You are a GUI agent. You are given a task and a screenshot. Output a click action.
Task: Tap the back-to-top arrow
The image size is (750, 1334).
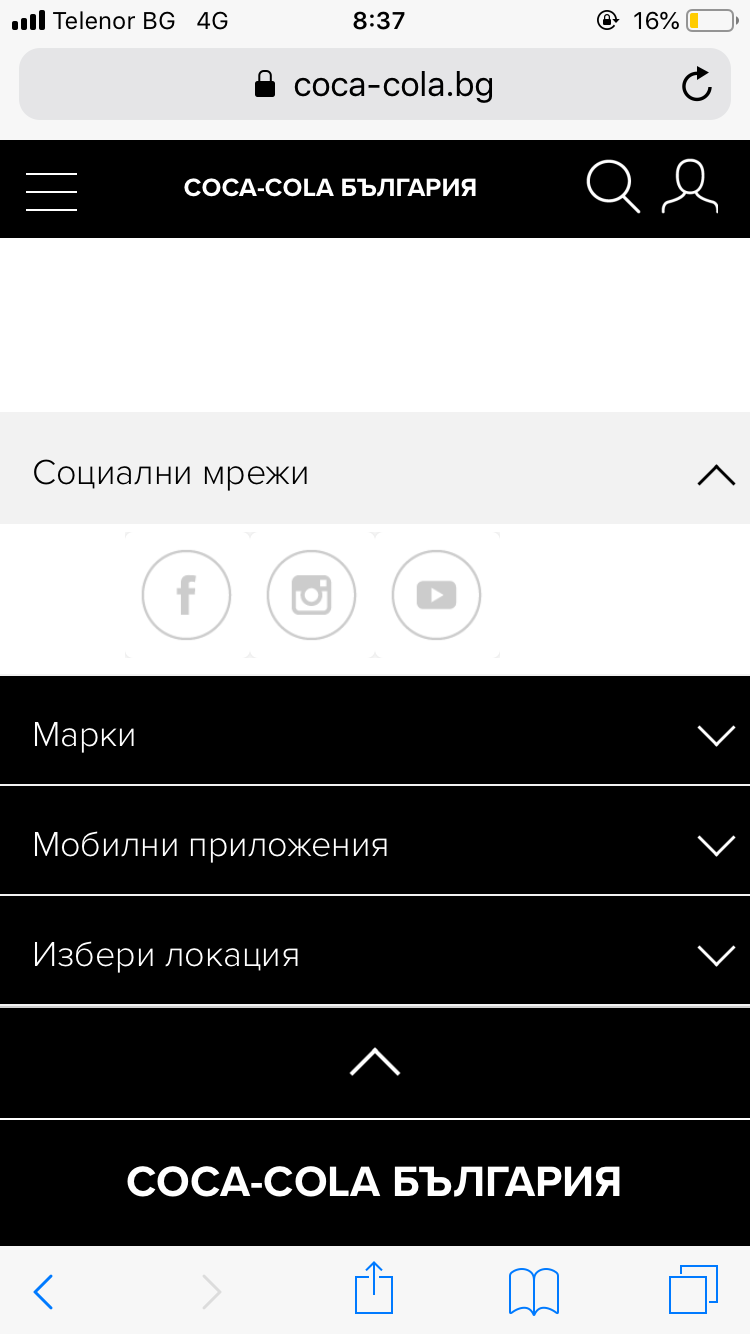(375, 1062)
